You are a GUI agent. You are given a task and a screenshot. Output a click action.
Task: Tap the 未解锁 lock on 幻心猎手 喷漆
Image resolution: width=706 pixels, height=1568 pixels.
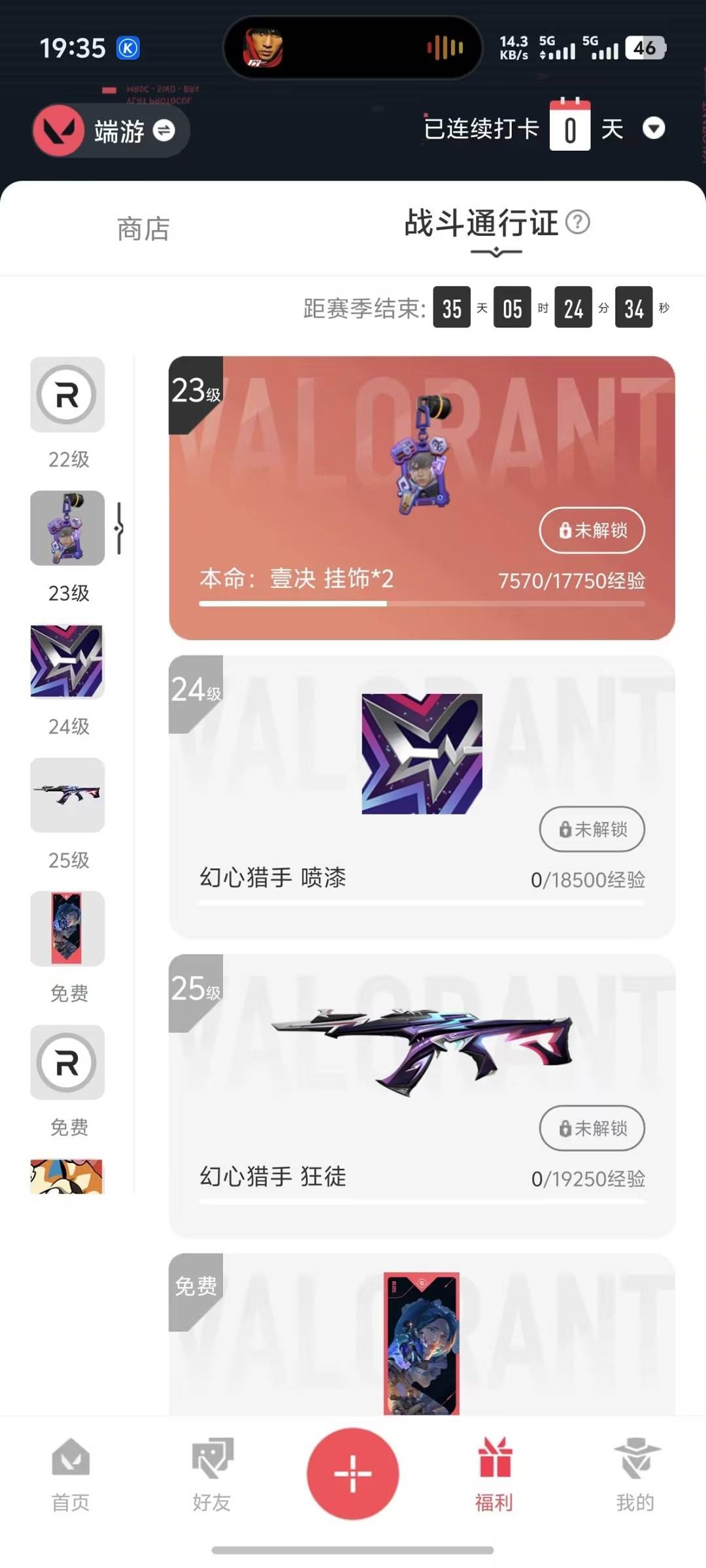click(590, 830)
